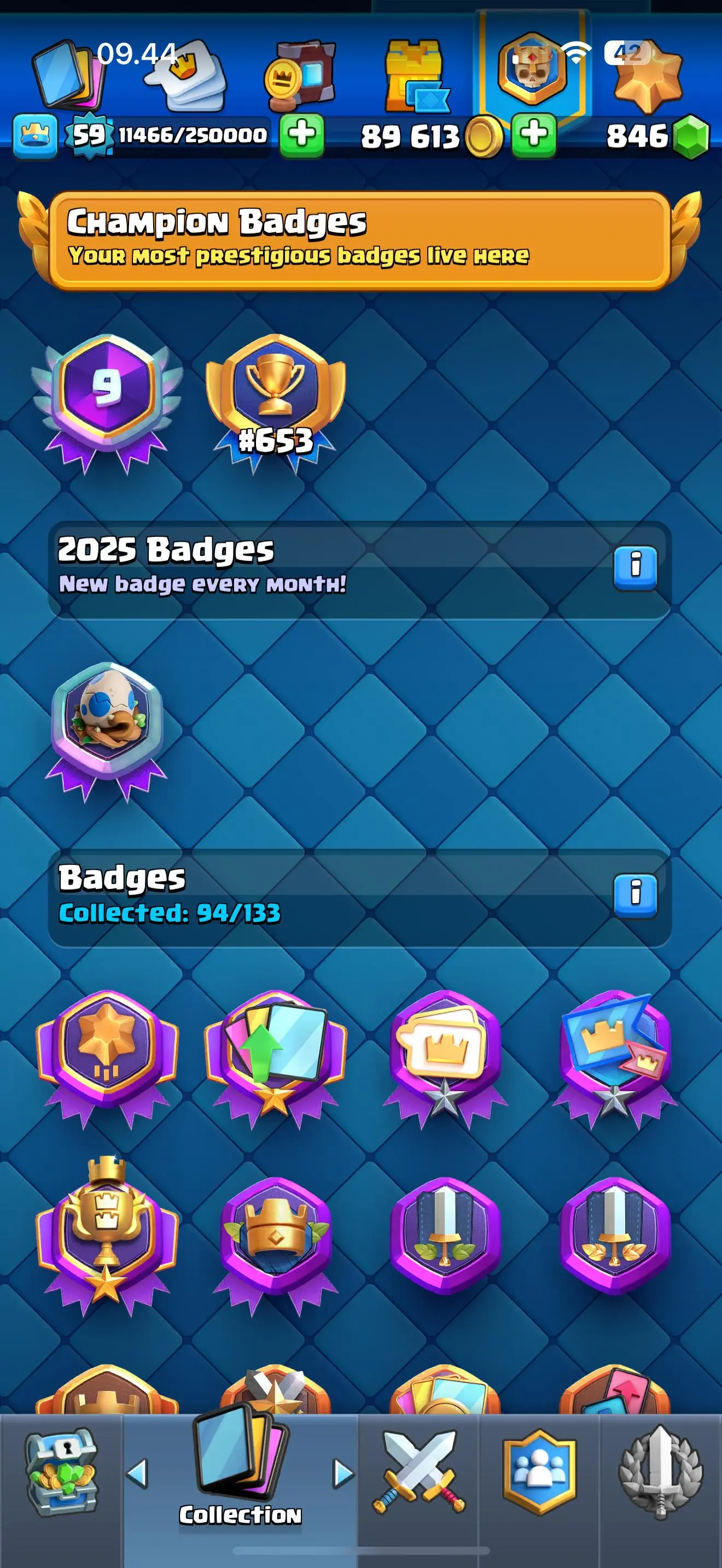Open the Clan social tab
The width and height of the screenshot is (722, 1568).
[x=539, y=1473]
